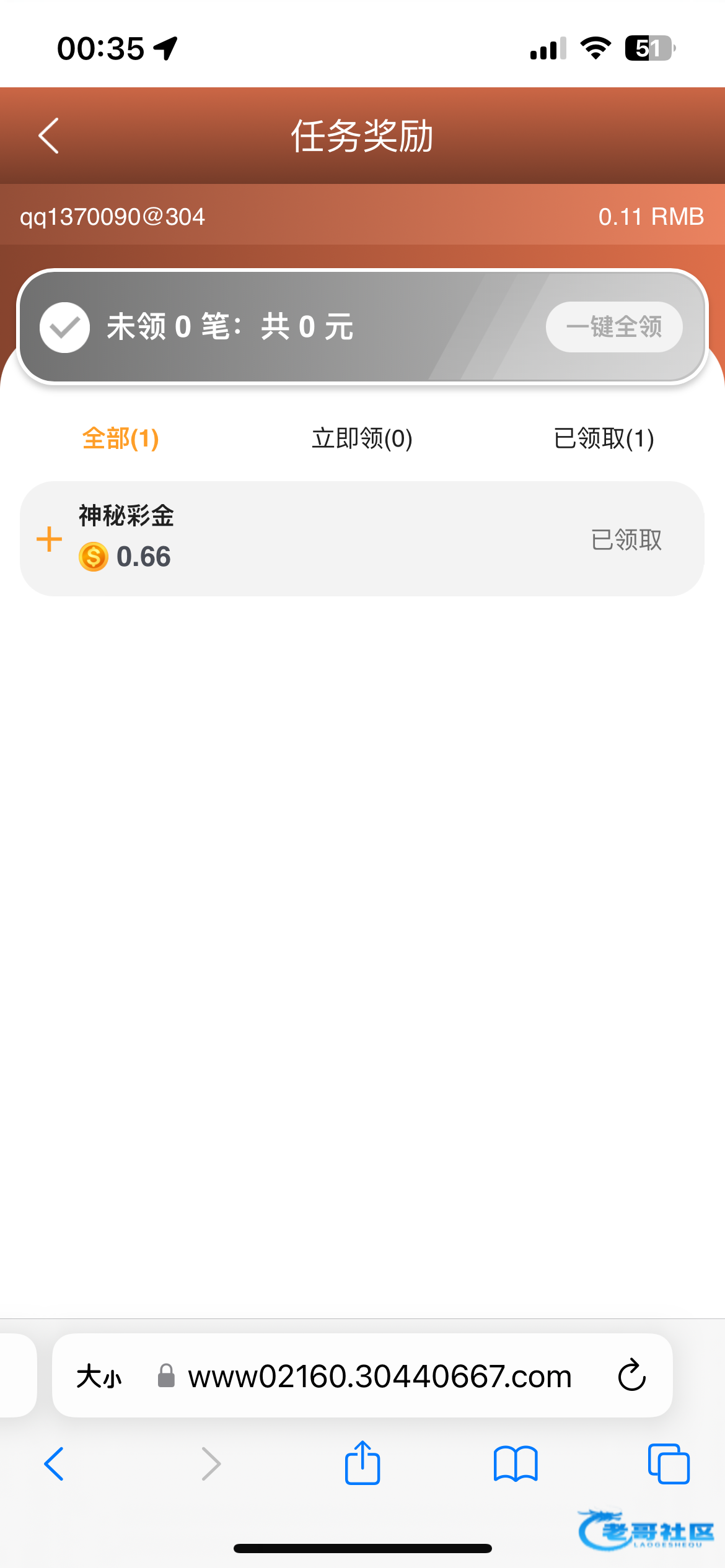Toggle the checkmark next to 未领 0 笔
Screen dimensions: 725x1568
64,328
